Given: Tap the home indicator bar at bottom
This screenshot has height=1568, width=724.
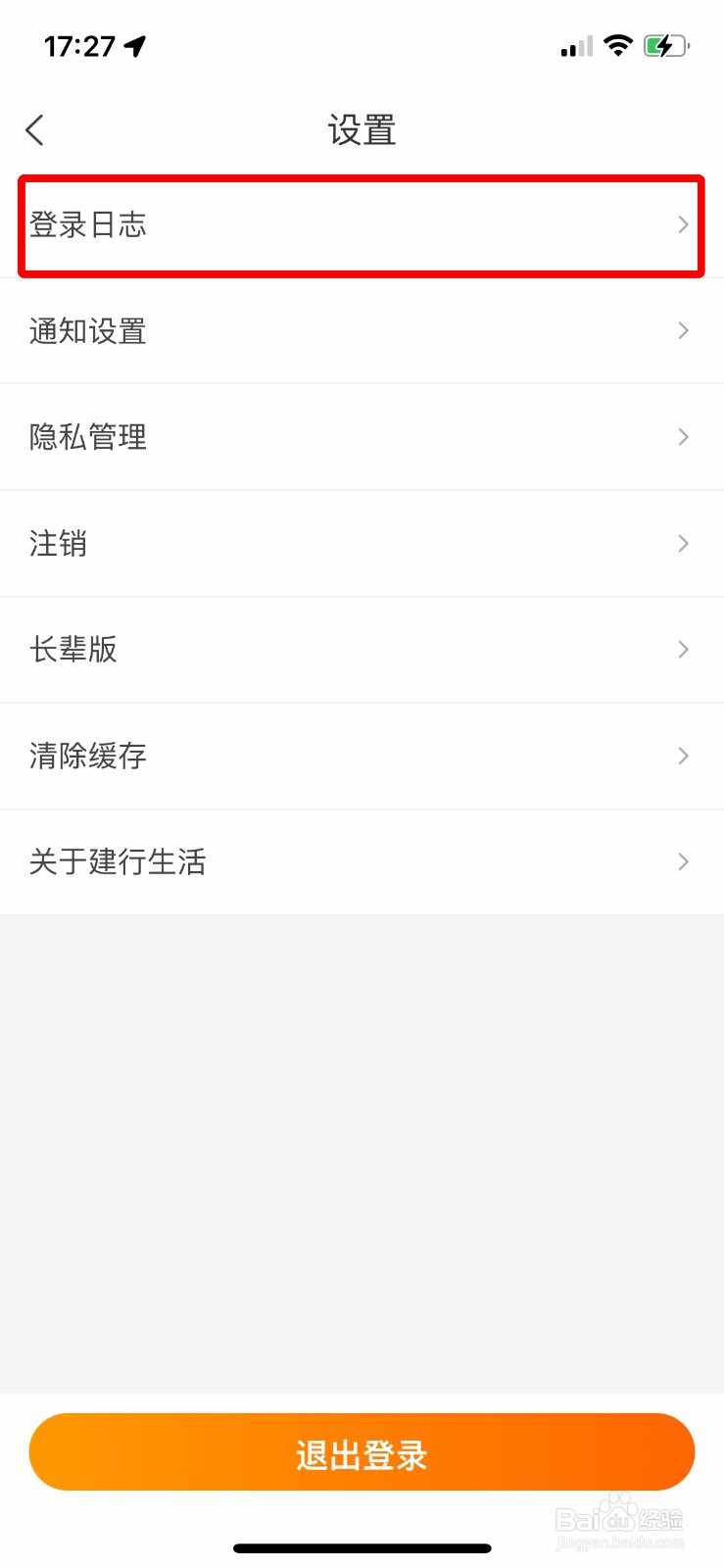Looking at the screenshot, I should pyautogui.click(x=362, y=1548).
